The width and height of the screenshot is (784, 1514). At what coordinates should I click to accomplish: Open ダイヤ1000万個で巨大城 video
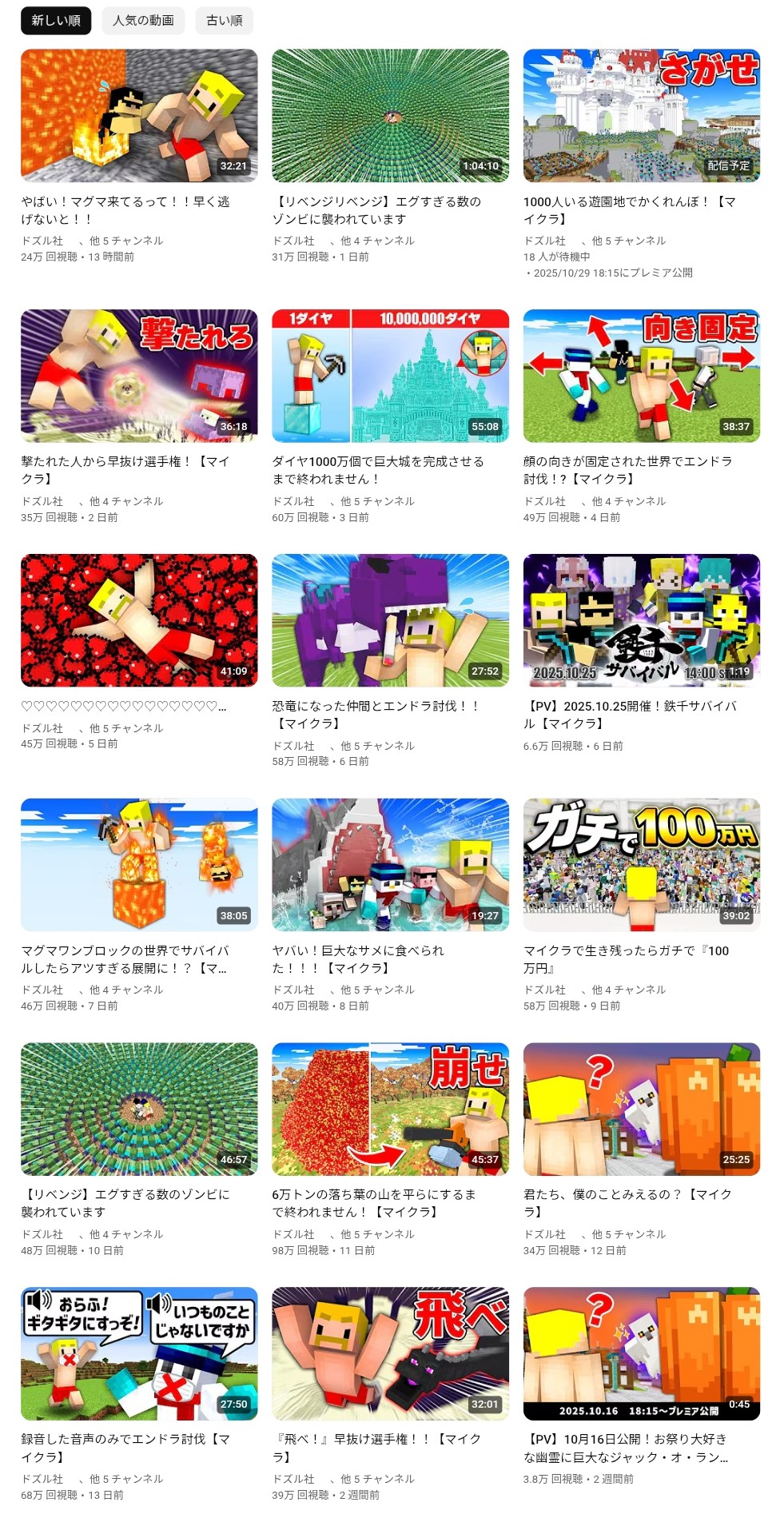390,376
